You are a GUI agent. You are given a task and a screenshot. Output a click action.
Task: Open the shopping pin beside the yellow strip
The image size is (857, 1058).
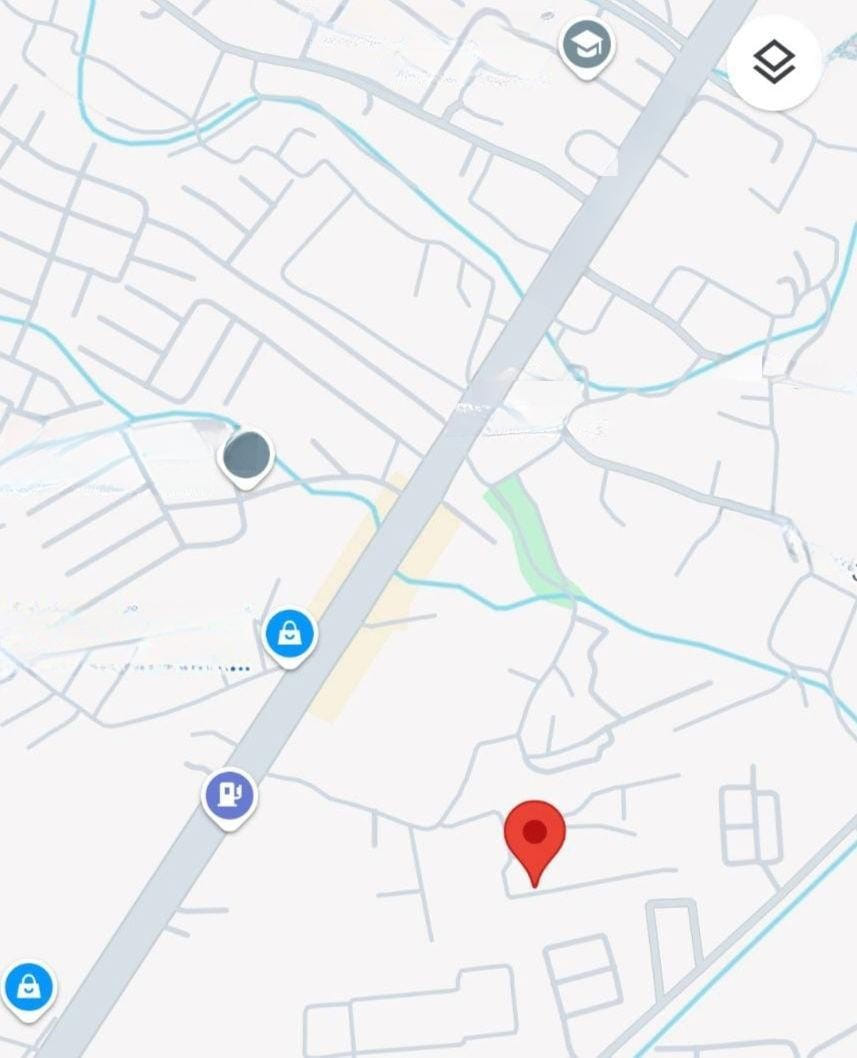pyautogui.click(x=289, y=634)
